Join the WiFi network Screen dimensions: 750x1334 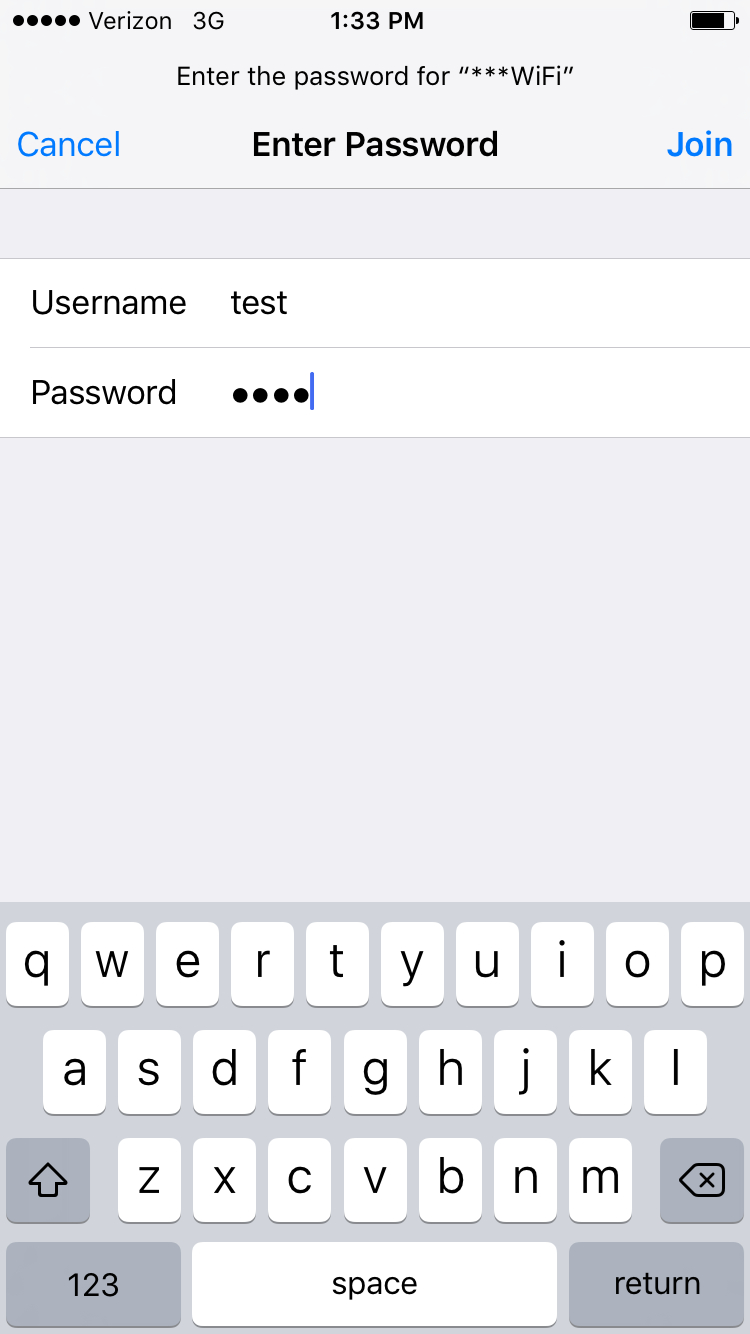coord(699,145)
